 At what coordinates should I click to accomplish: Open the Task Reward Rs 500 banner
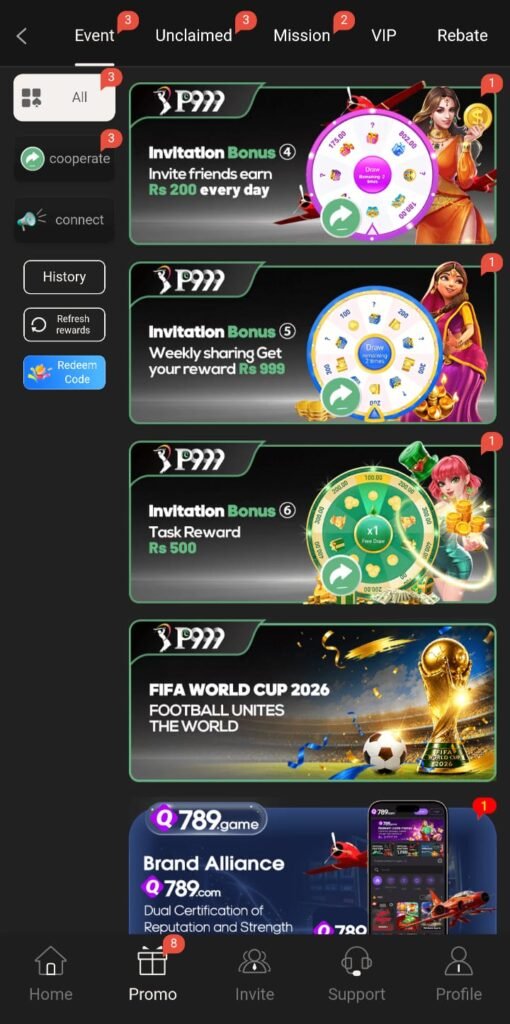point(312,522)
